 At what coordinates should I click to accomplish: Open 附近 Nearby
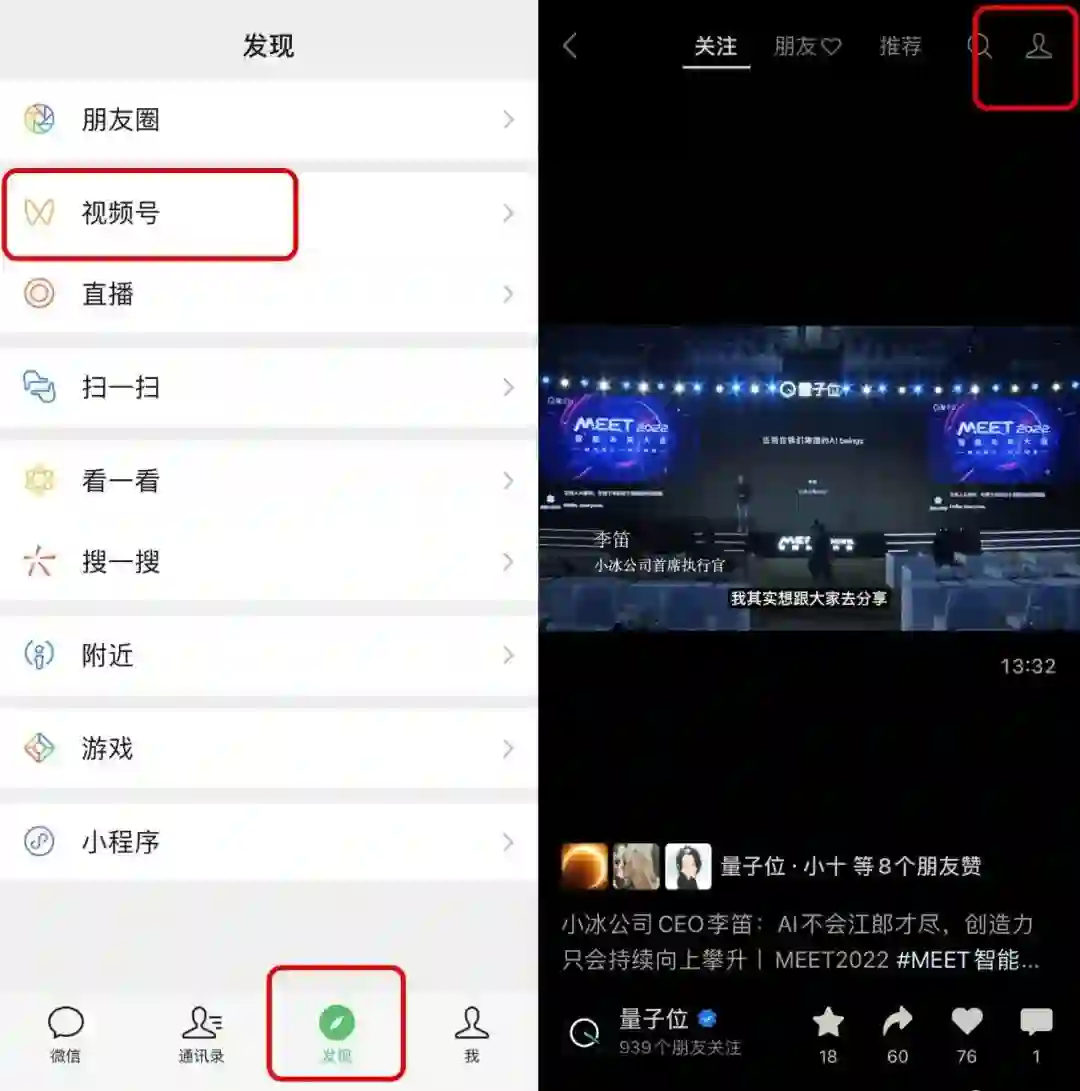268,656
